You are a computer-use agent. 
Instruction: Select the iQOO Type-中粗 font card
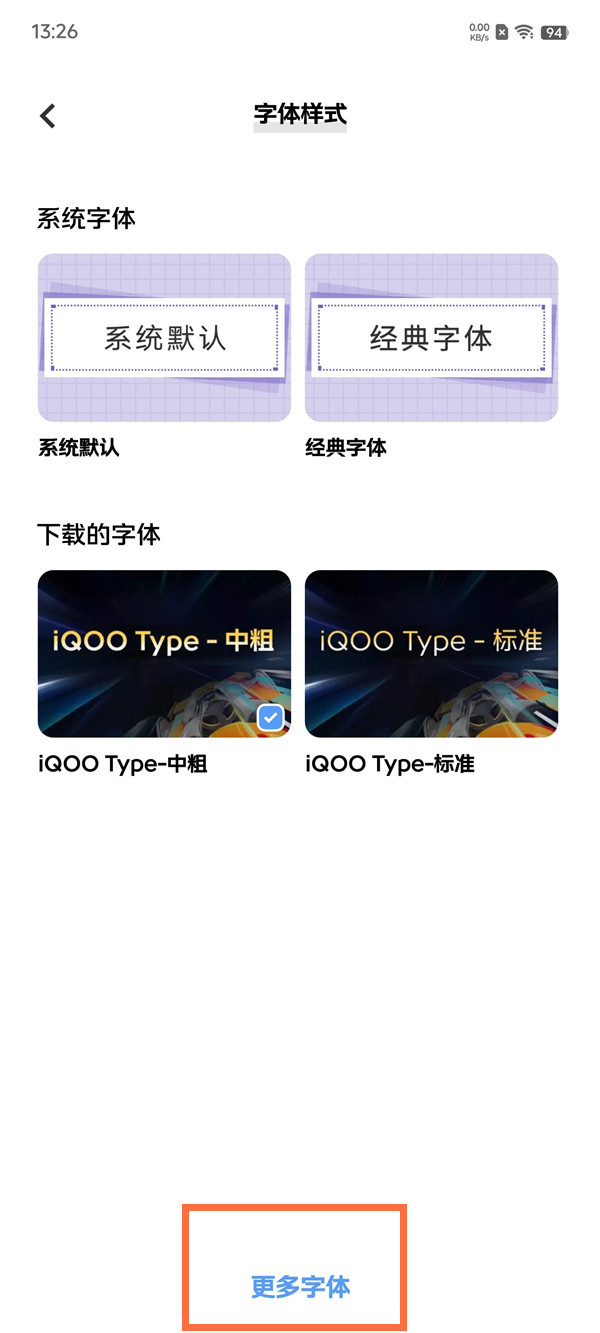coord(164,654)
